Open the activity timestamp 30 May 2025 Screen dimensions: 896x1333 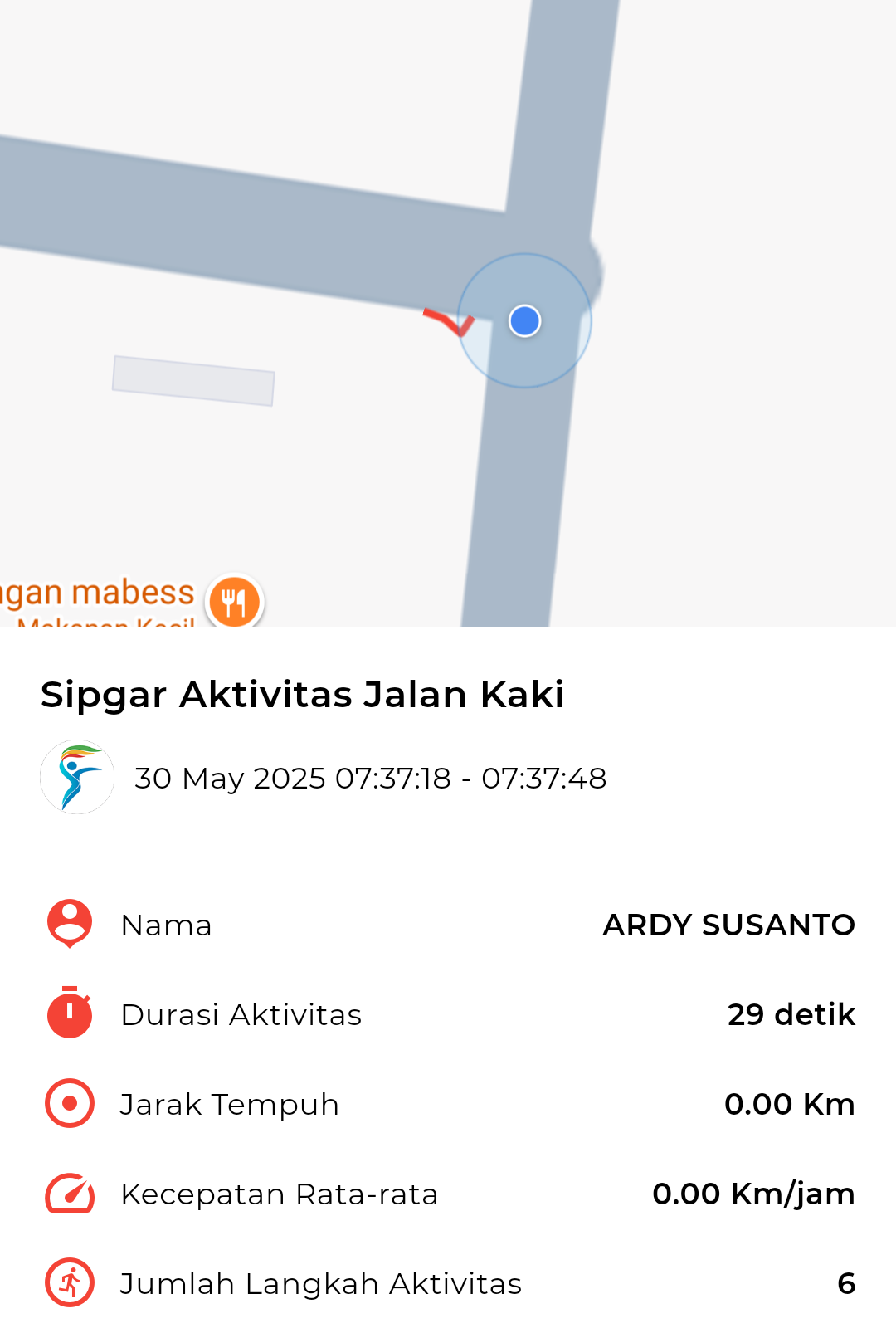[371, 778]
